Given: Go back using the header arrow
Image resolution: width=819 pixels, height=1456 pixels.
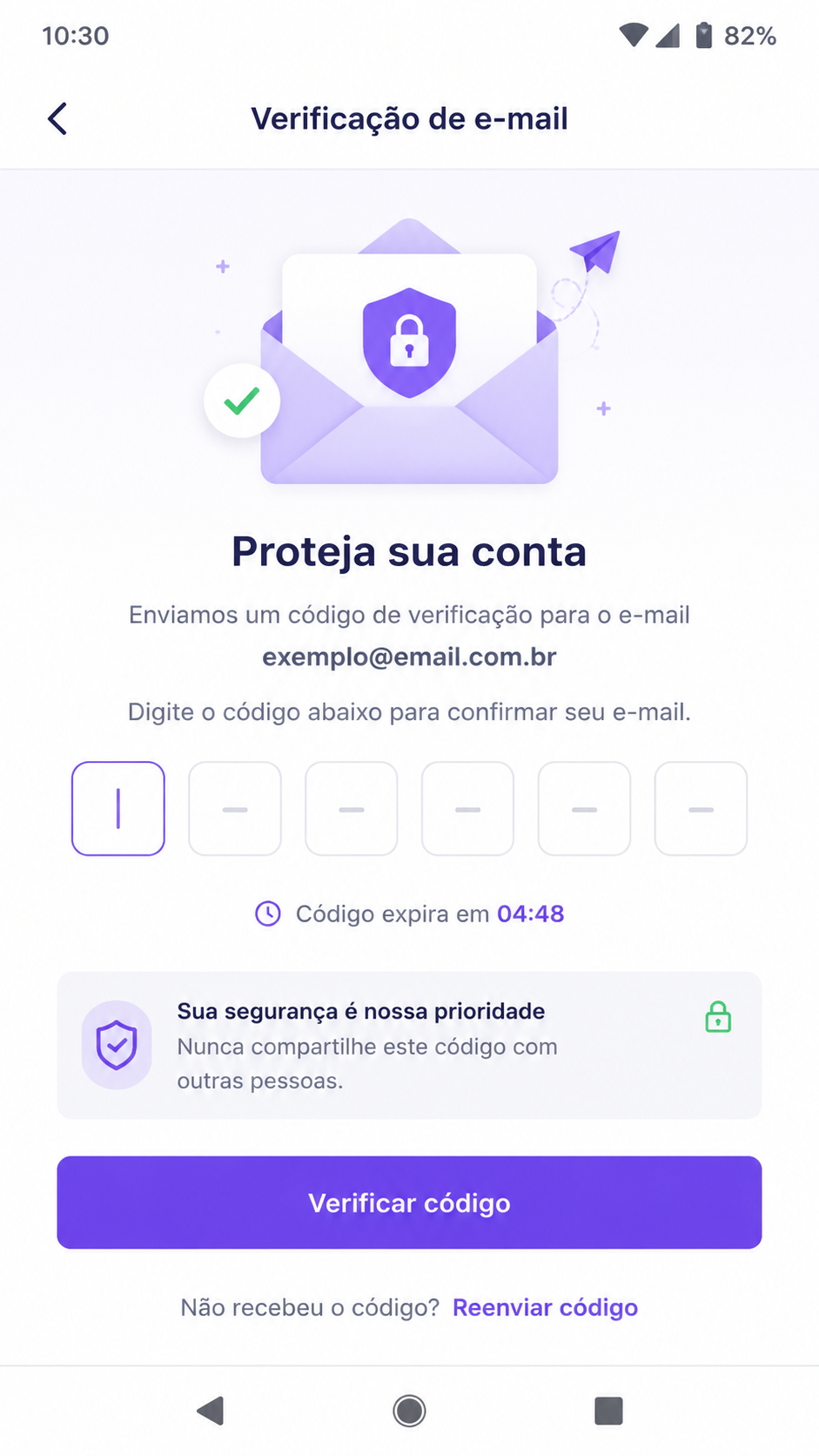Looking at the screenshot, I should [57, 118].
